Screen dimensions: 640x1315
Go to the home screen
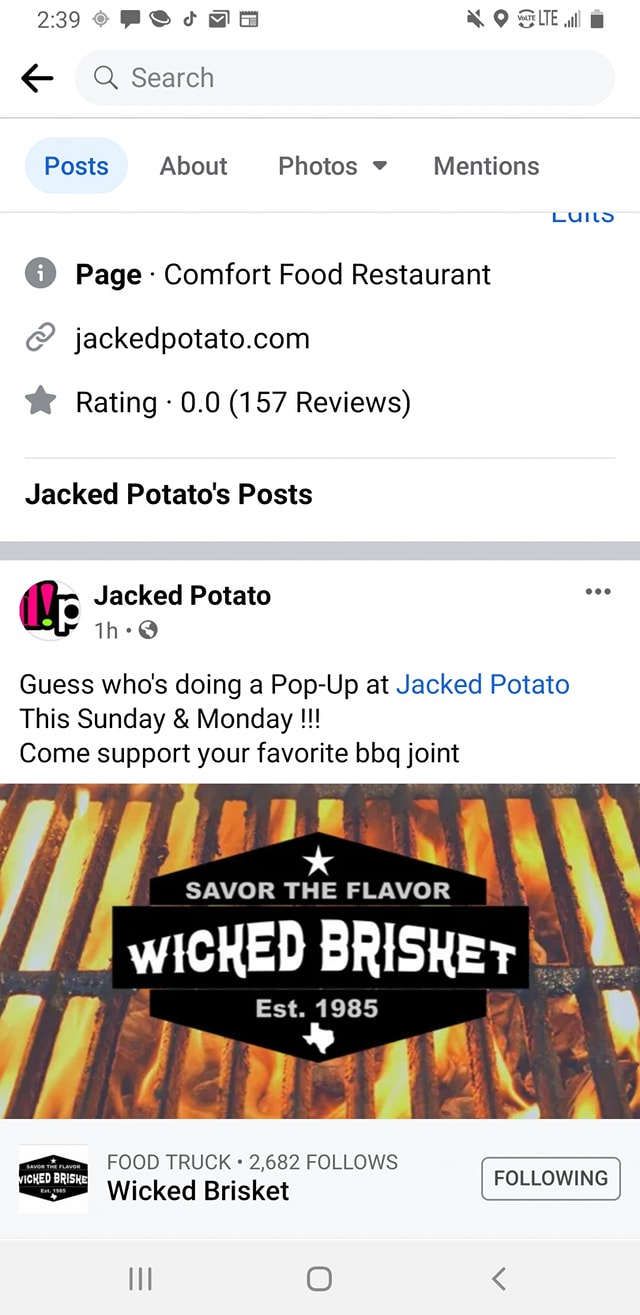319,1278
